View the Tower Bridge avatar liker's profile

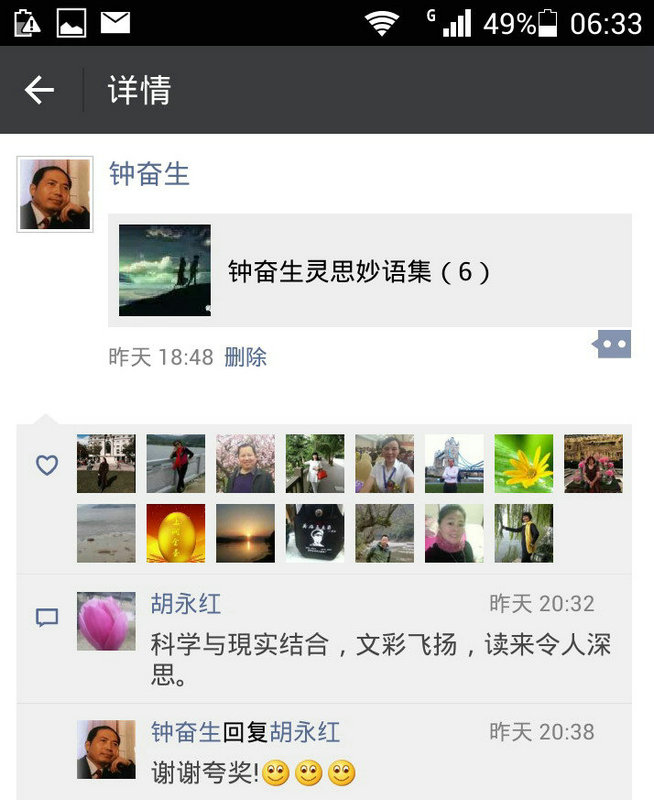click(454, 463)
